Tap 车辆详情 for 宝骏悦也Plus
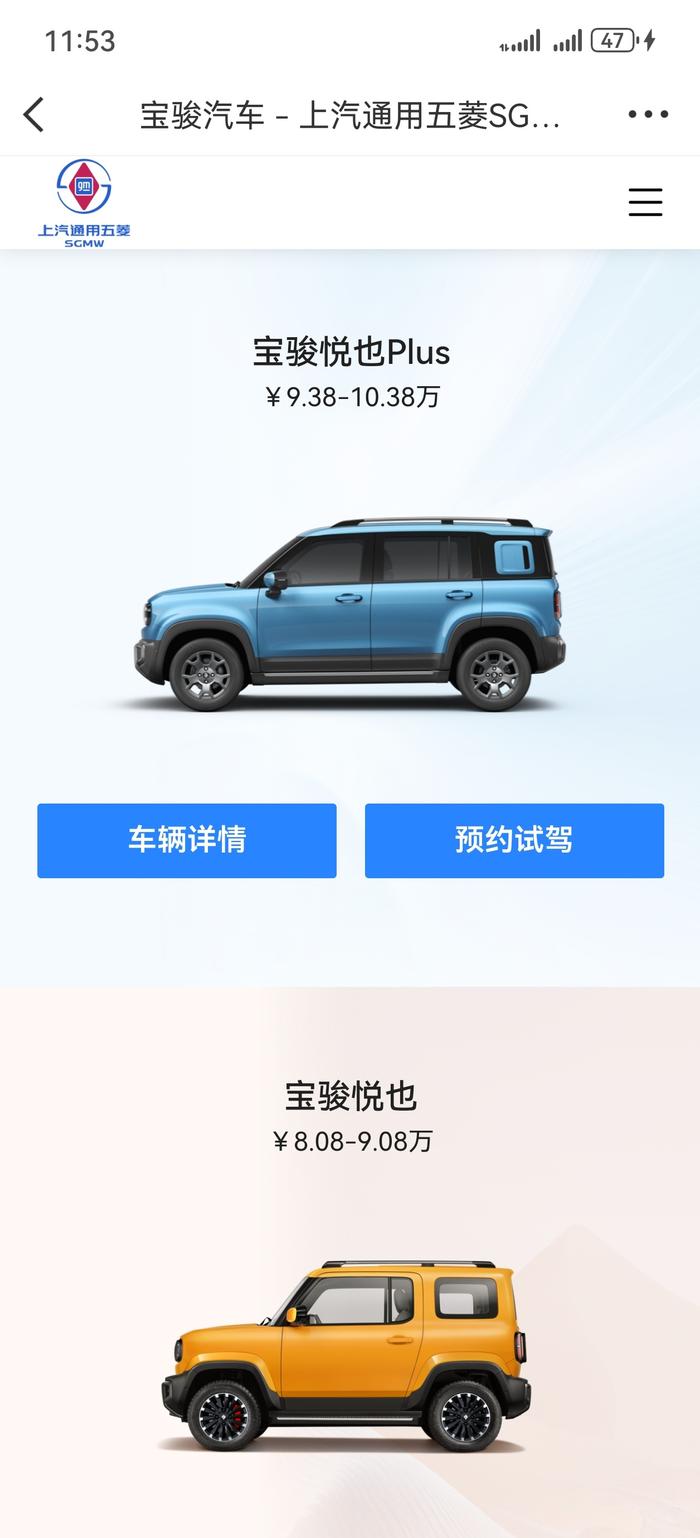 point(187,840)
